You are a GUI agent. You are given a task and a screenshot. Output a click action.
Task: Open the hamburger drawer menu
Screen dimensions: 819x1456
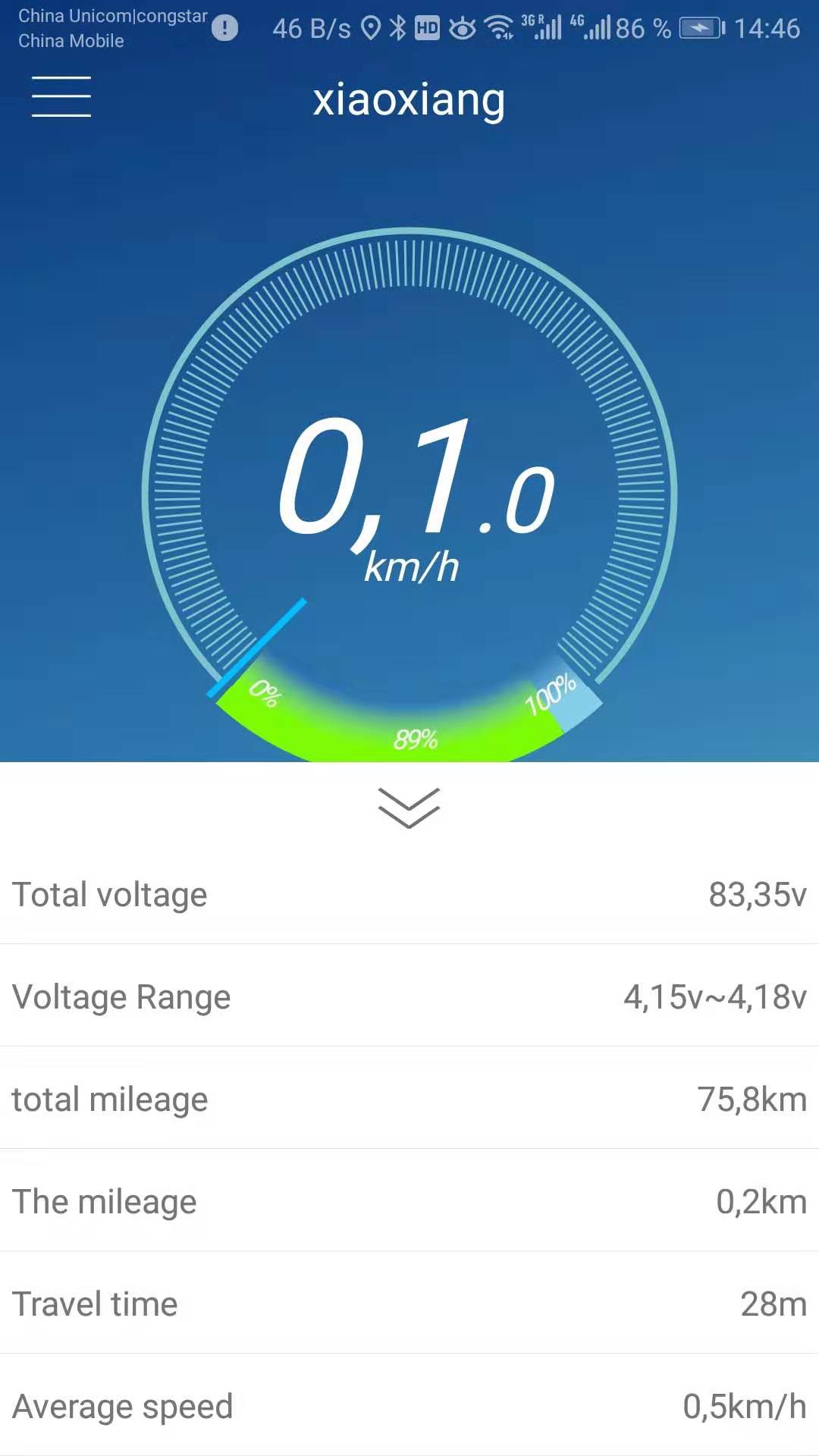tap(61, 97)
